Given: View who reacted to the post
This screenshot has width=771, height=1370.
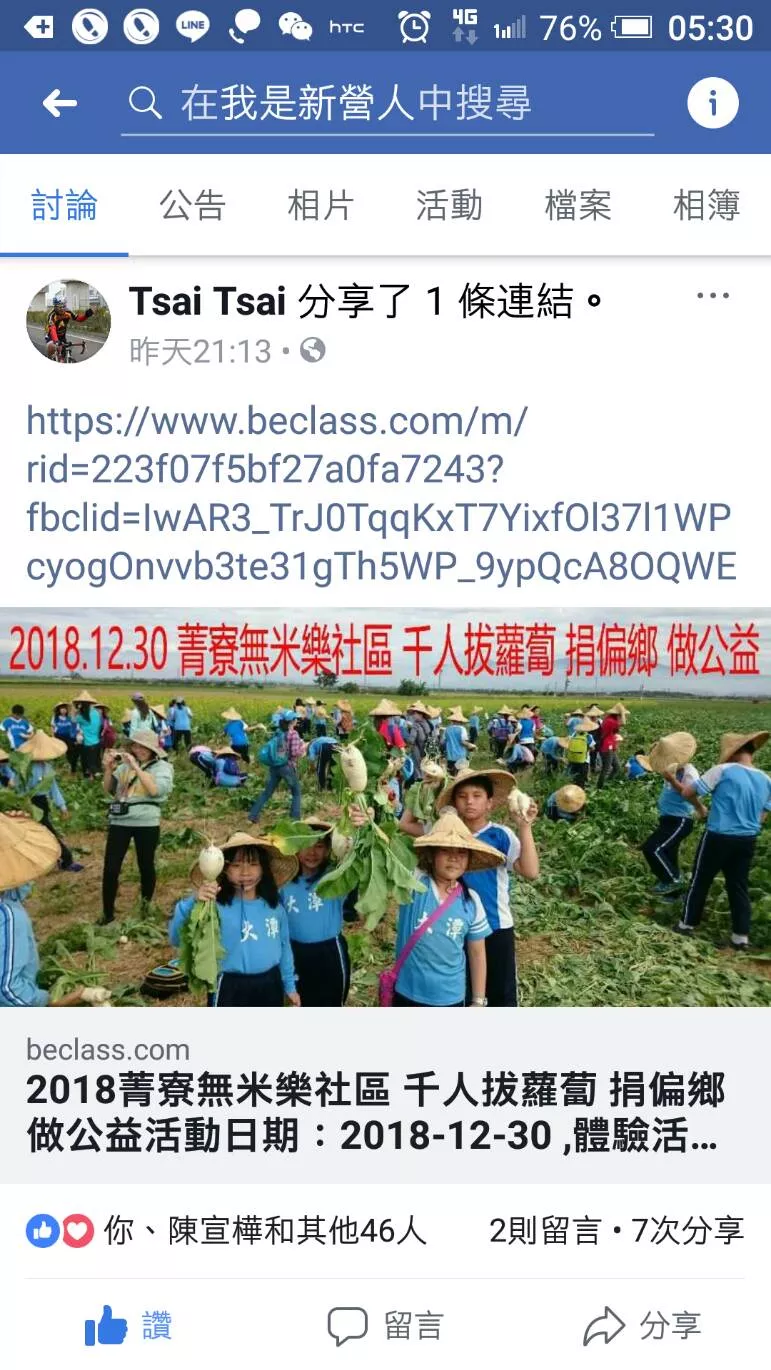Looking at the screenshot, I should click(228, 1231).
